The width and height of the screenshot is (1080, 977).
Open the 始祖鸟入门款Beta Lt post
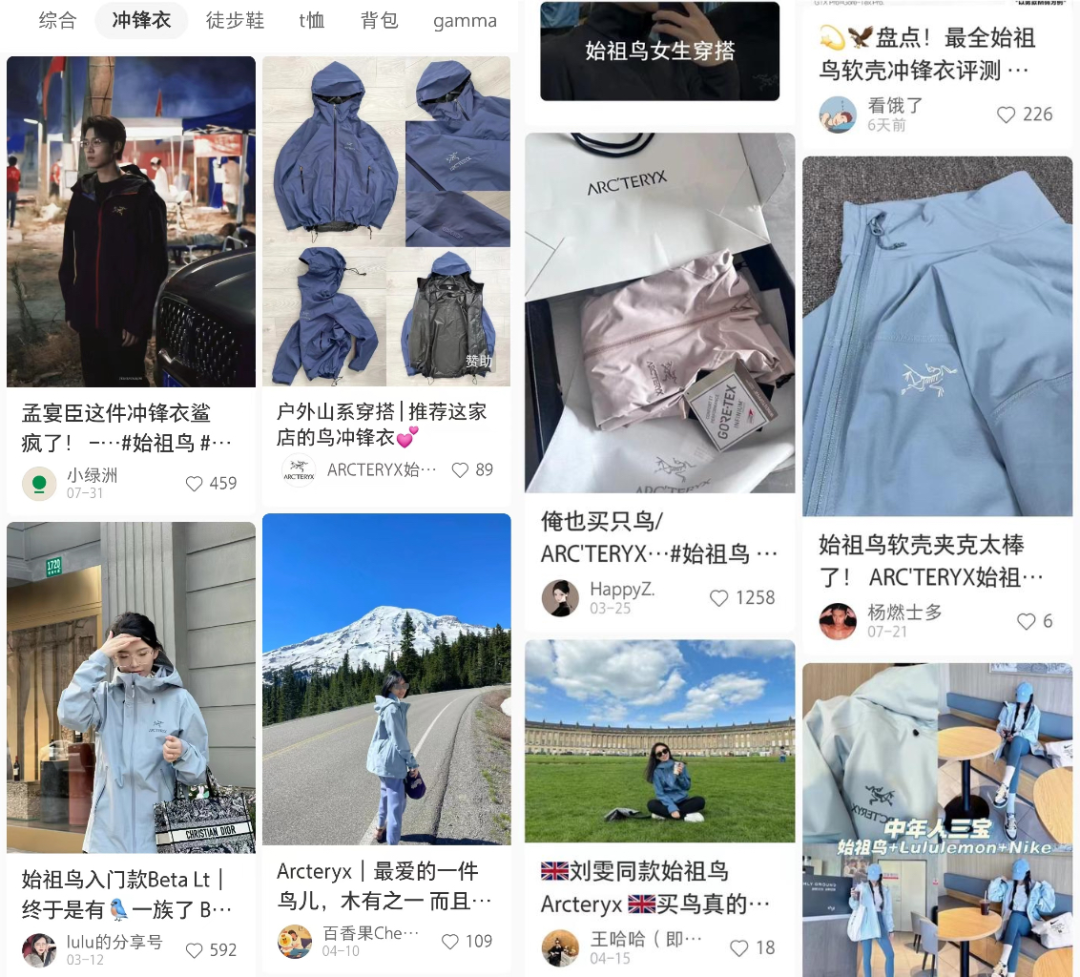[x=131, y=686]
